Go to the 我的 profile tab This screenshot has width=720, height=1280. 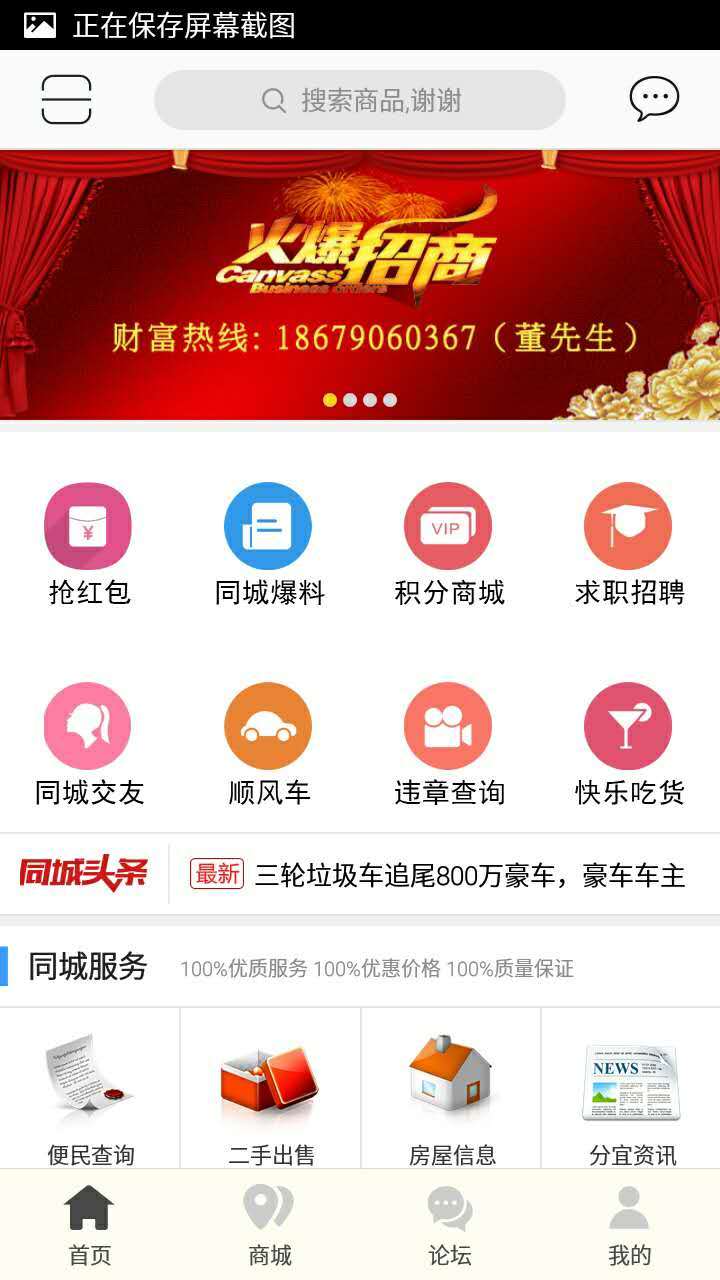click(629, 1225)
